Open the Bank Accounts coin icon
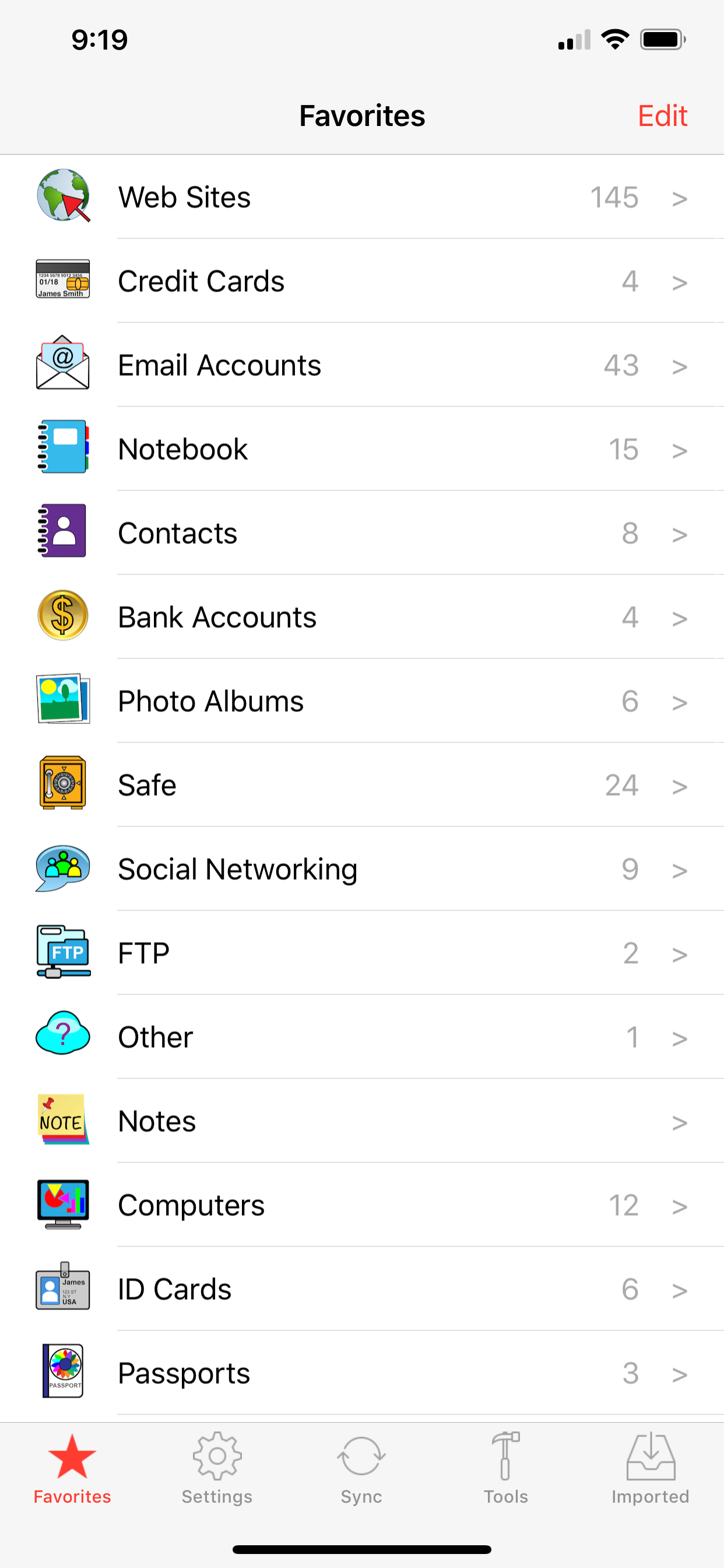The height and width of the screenshot is (1568, 724). 63,616
